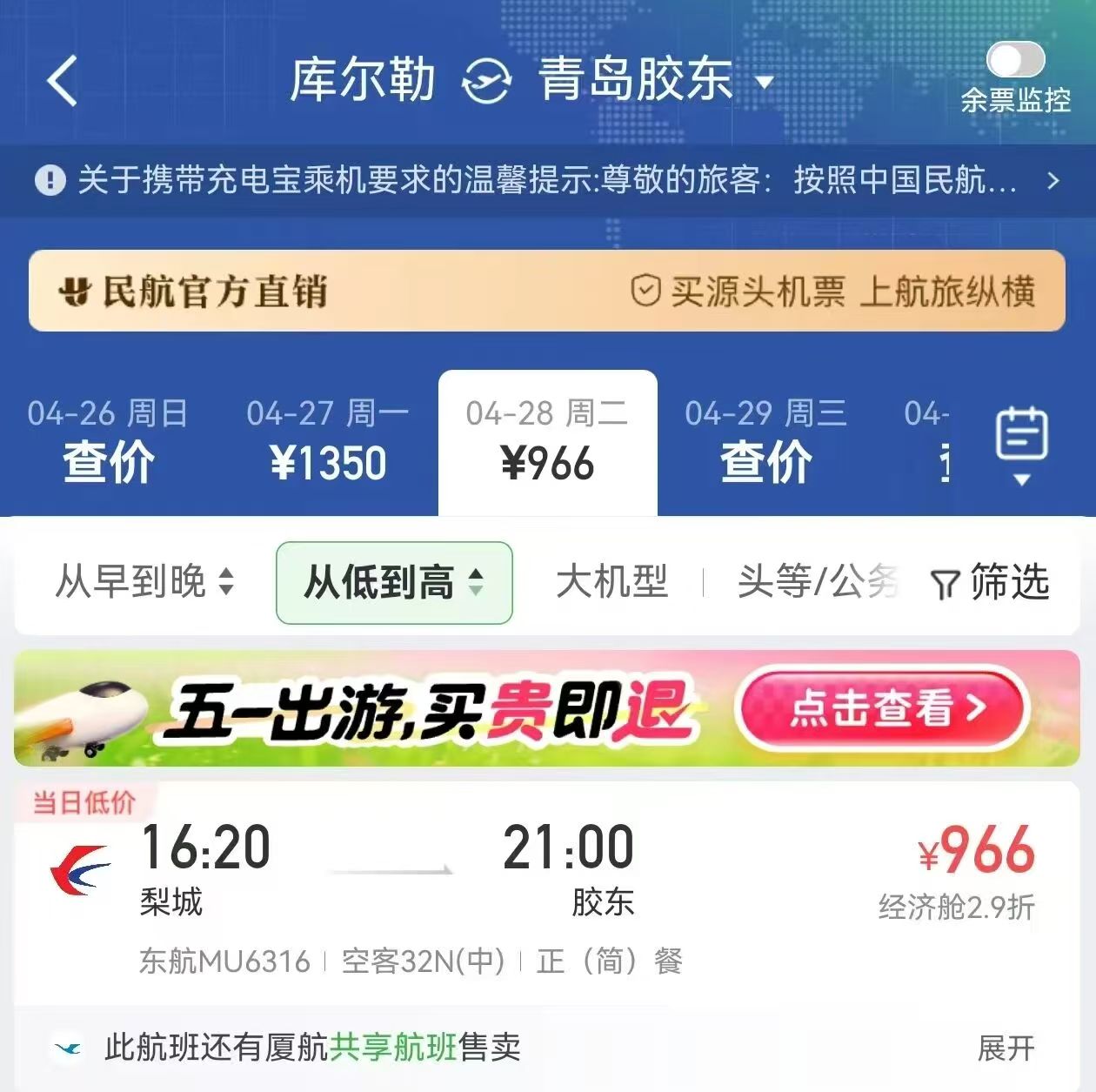Image resolution: width=1096 pixels, height=1092 pixels.
Task: Expand the 厦航 shared flight row
Action: pos(1006,1048)
